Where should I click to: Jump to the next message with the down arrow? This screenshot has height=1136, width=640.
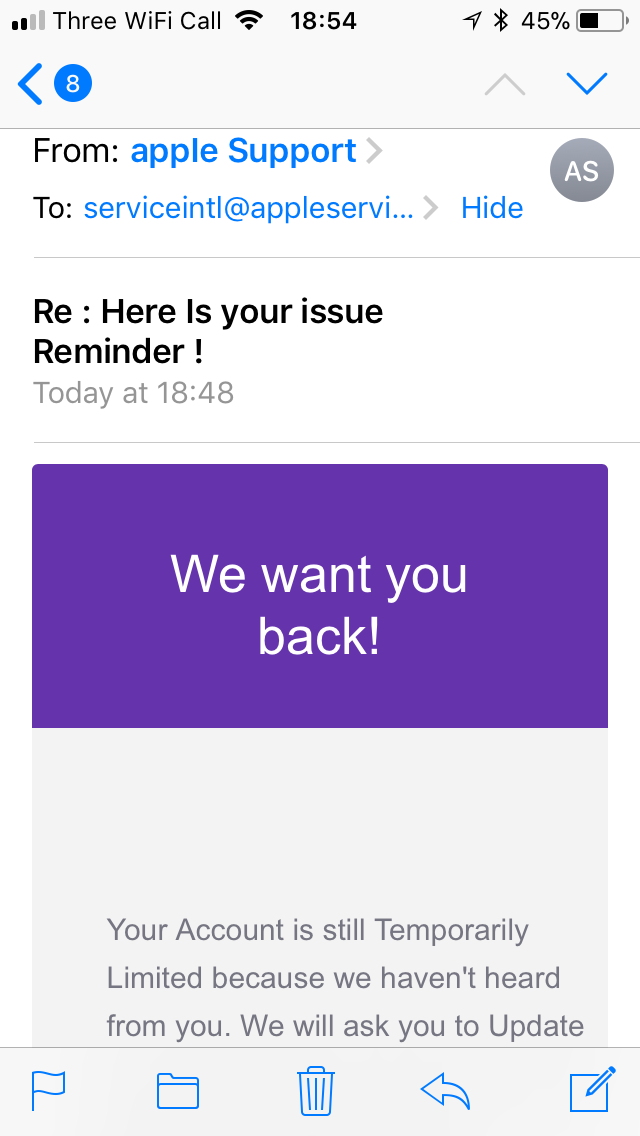click(587, 84)
